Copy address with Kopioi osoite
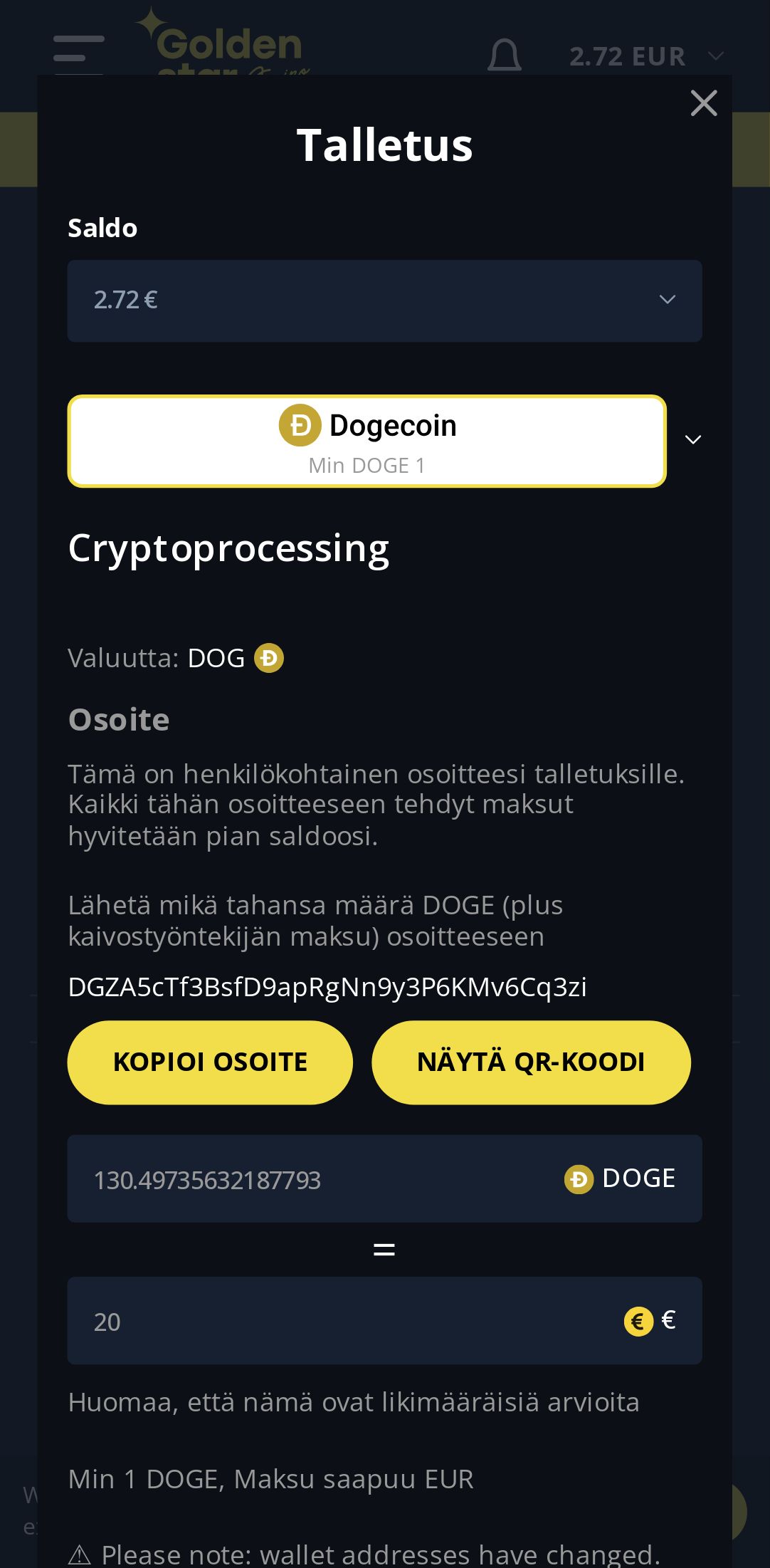Image resolution: width=770 pixels, height=1568 pixels. click(x=210, y=1062)
